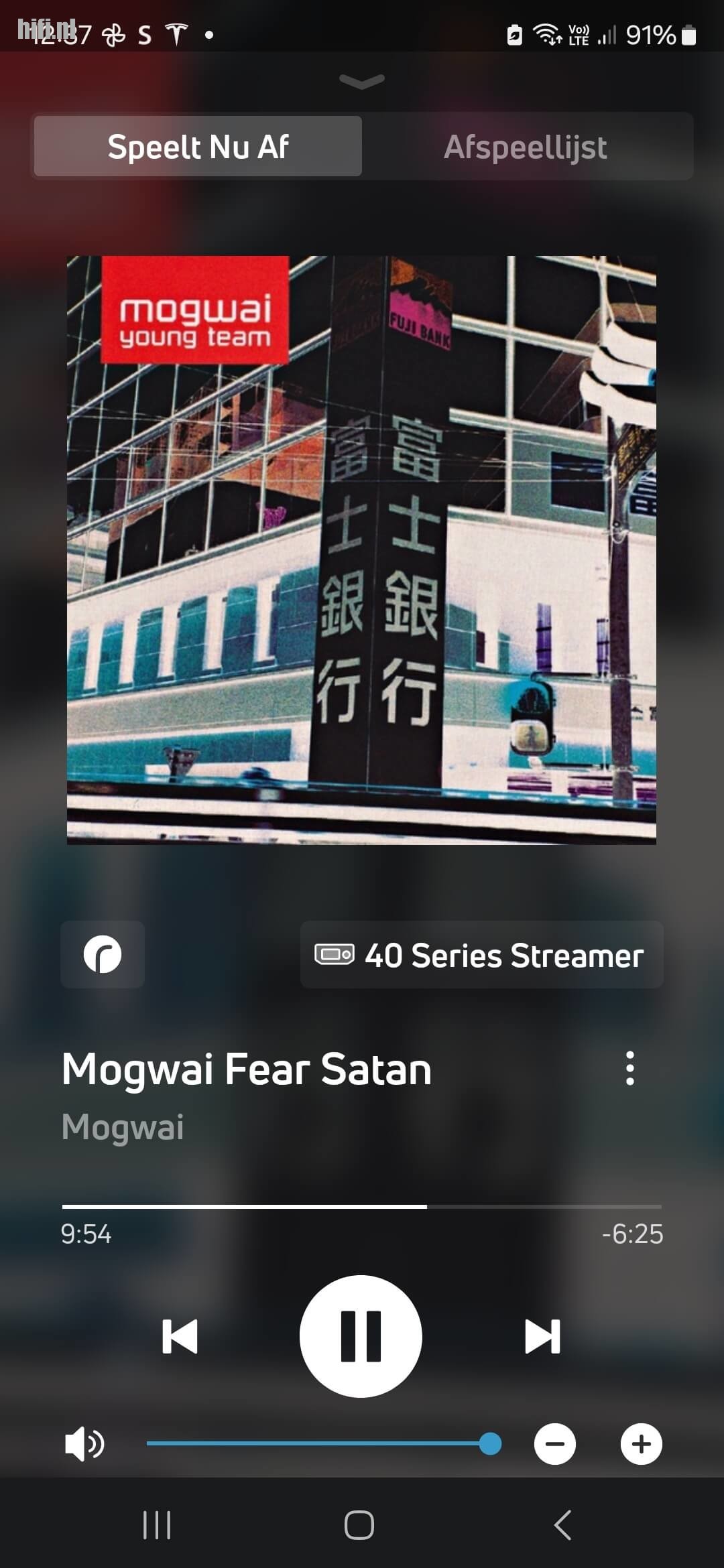This screenshot has height=1568, width=724.
Task: Collapse the now playing panel
Action: [362, 82]
